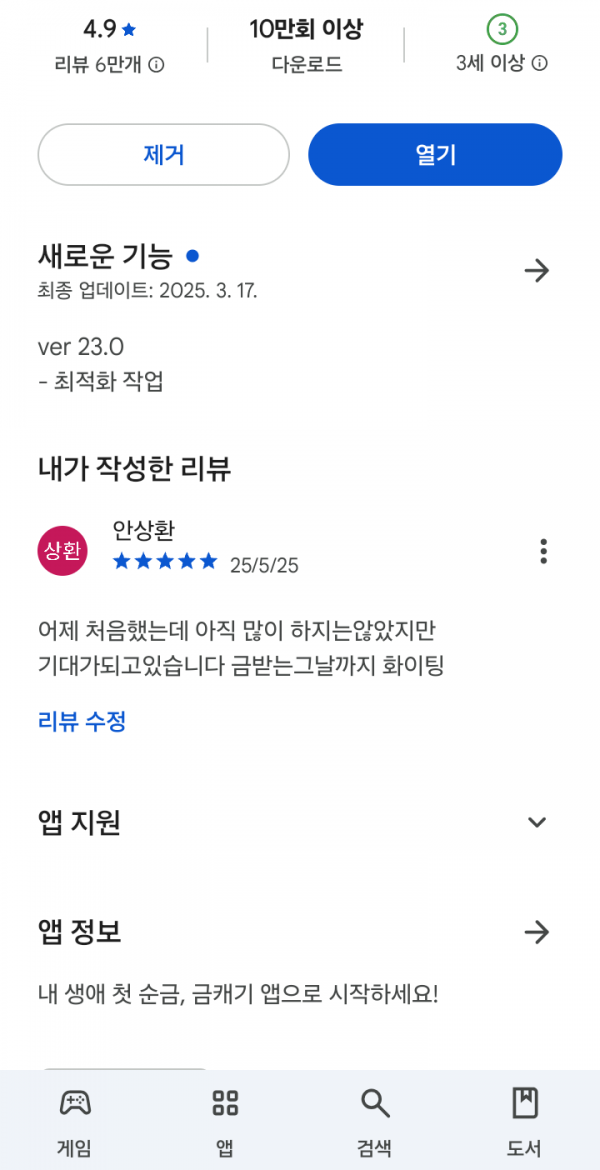This screenshot has width=600, height=1170.
Task: Open review options overflow menu
Action: click(544, 551)
